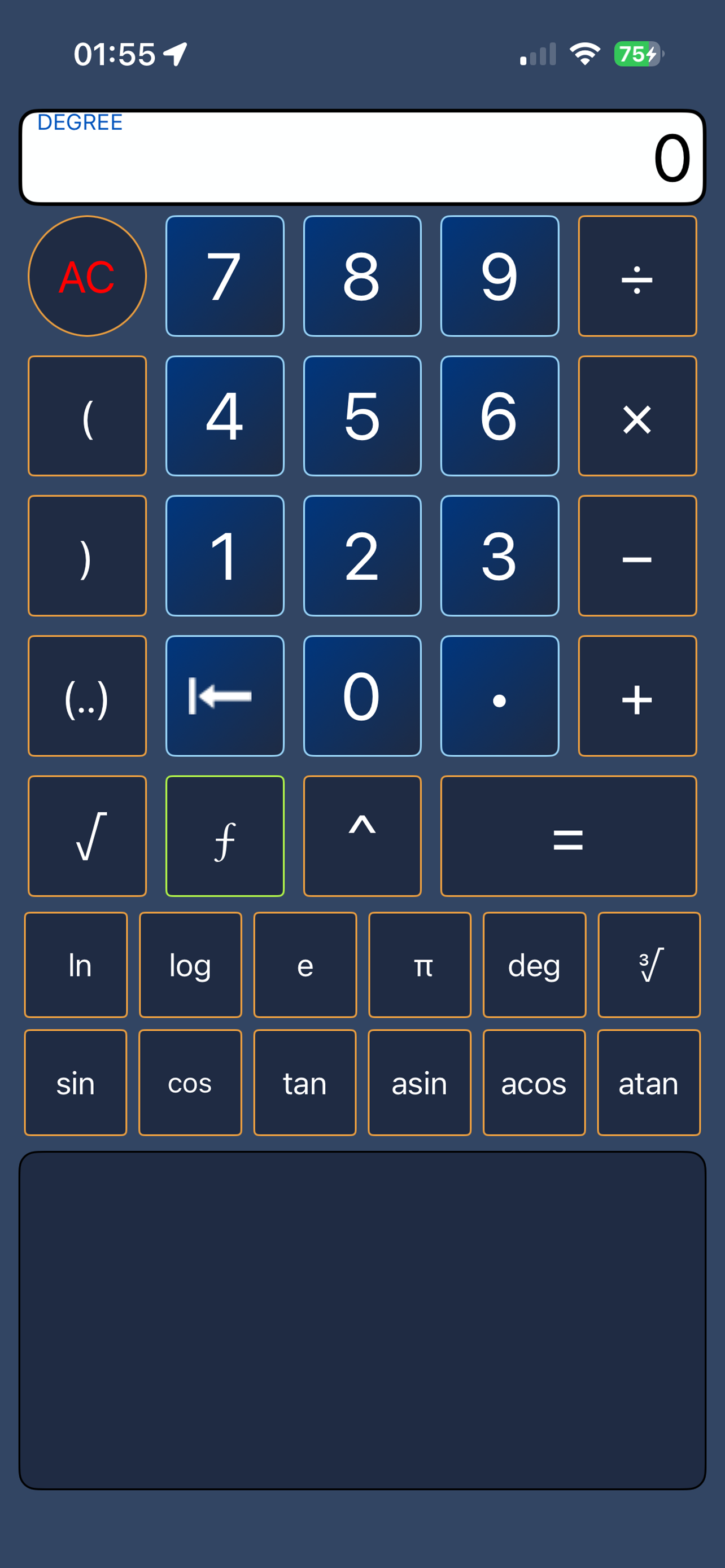
Task: Enter the digit 7
Action: click(225, 276)
